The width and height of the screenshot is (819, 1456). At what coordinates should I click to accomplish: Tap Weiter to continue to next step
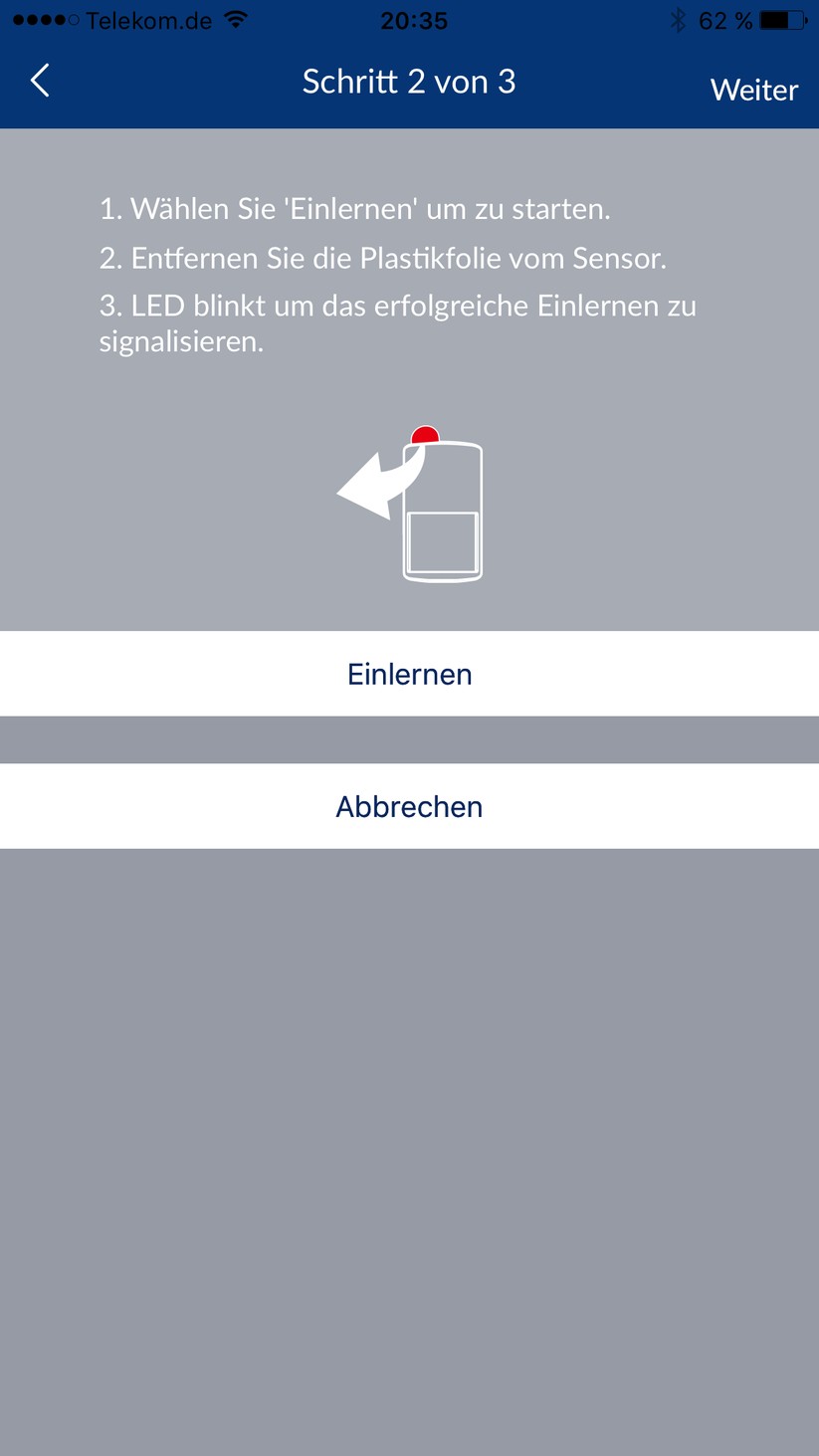(x=753, y=90)
